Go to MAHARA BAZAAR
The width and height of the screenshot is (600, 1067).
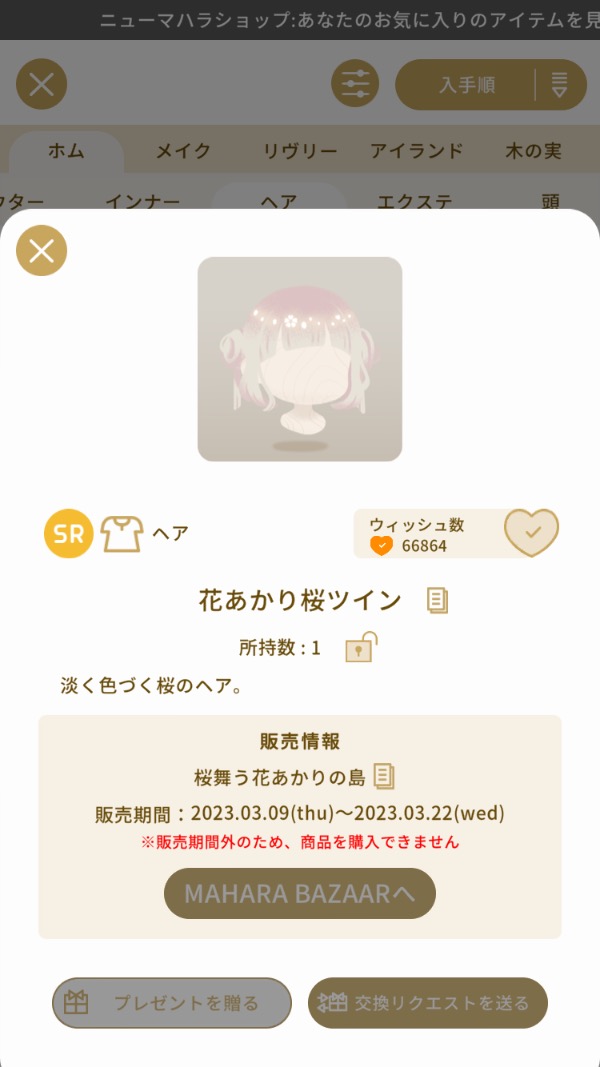point(300,893)
